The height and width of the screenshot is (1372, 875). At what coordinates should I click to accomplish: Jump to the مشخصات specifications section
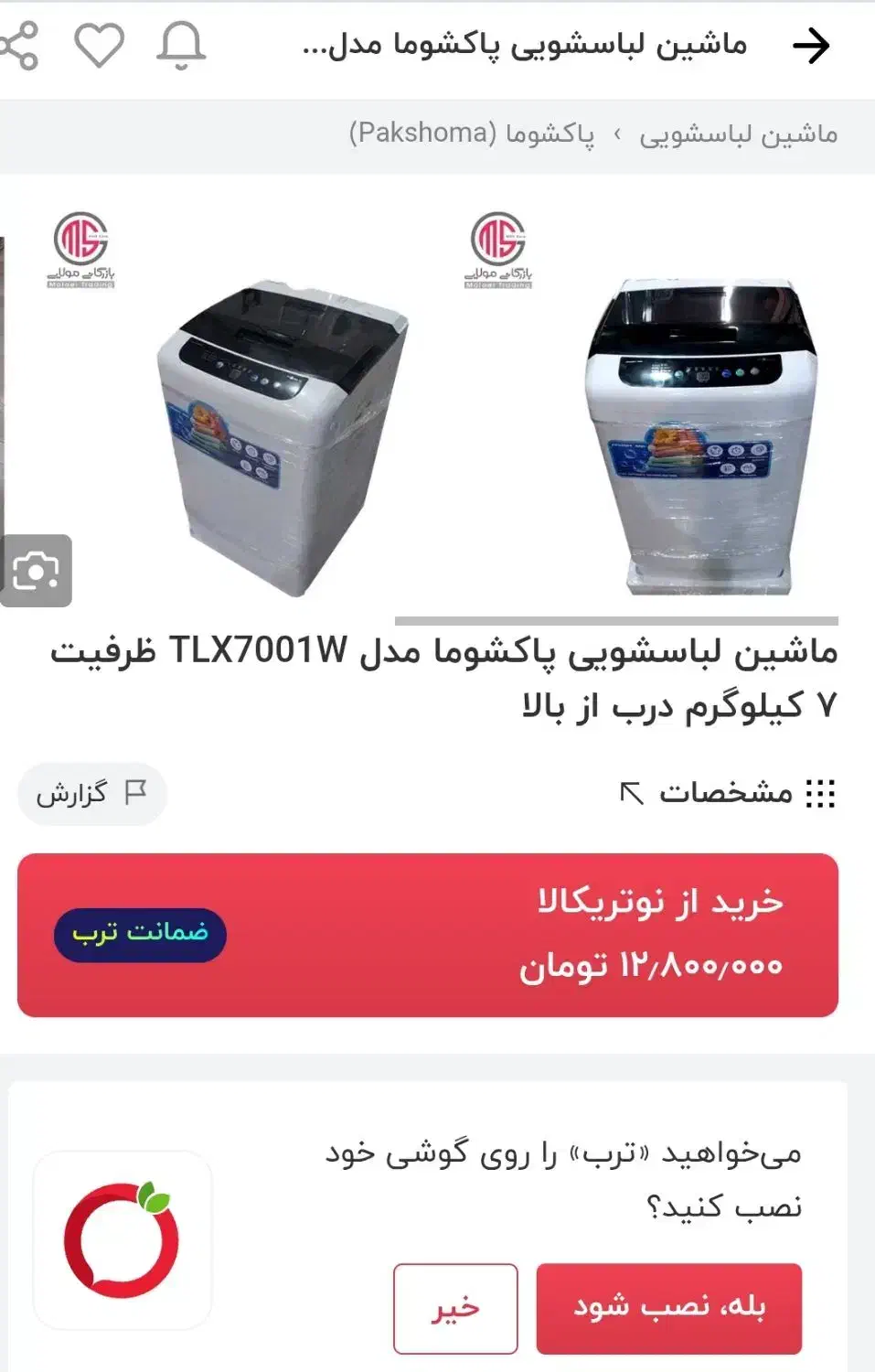tap(728, 792)
